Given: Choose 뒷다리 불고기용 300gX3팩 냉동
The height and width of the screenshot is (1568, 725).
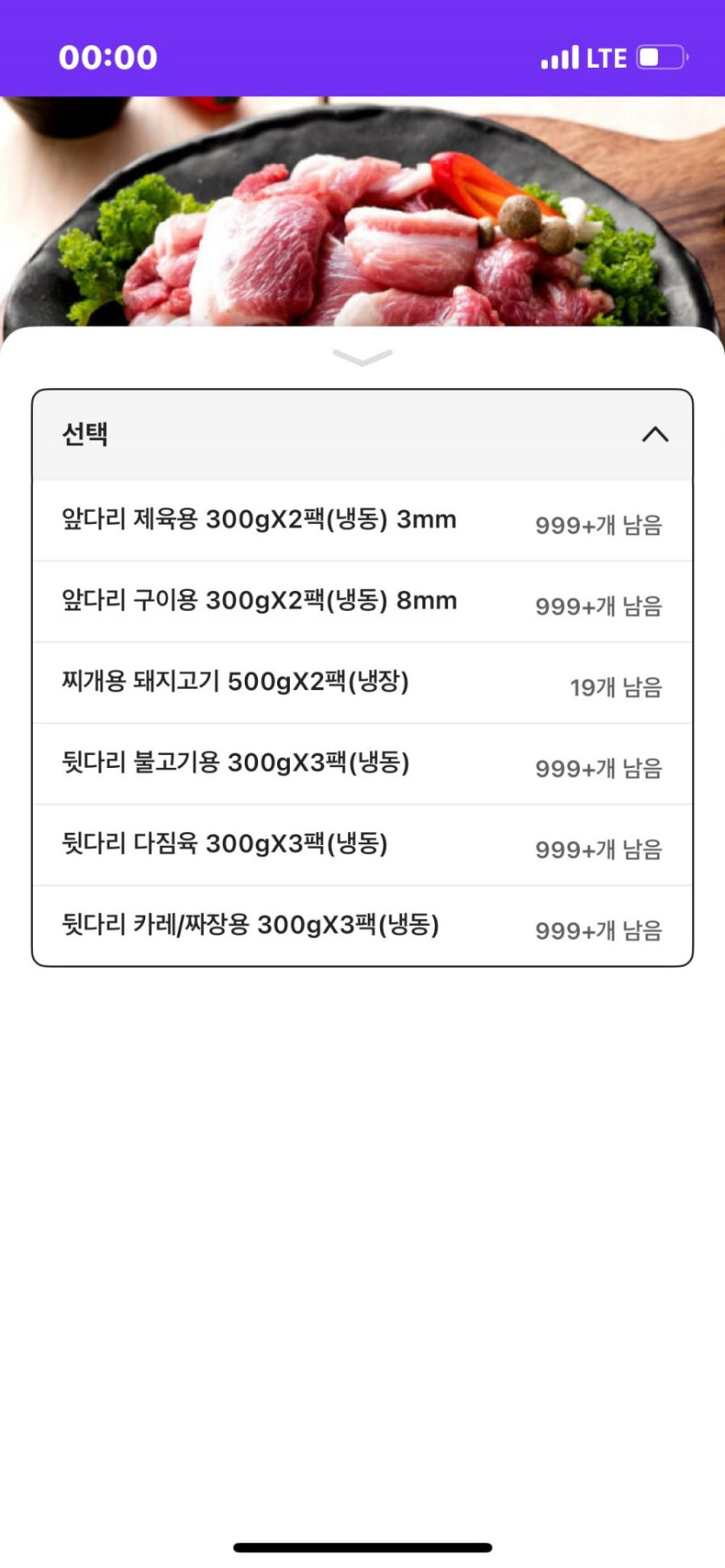Looking at the screenshot, I should pyautogui.click(x=361, y=764).
